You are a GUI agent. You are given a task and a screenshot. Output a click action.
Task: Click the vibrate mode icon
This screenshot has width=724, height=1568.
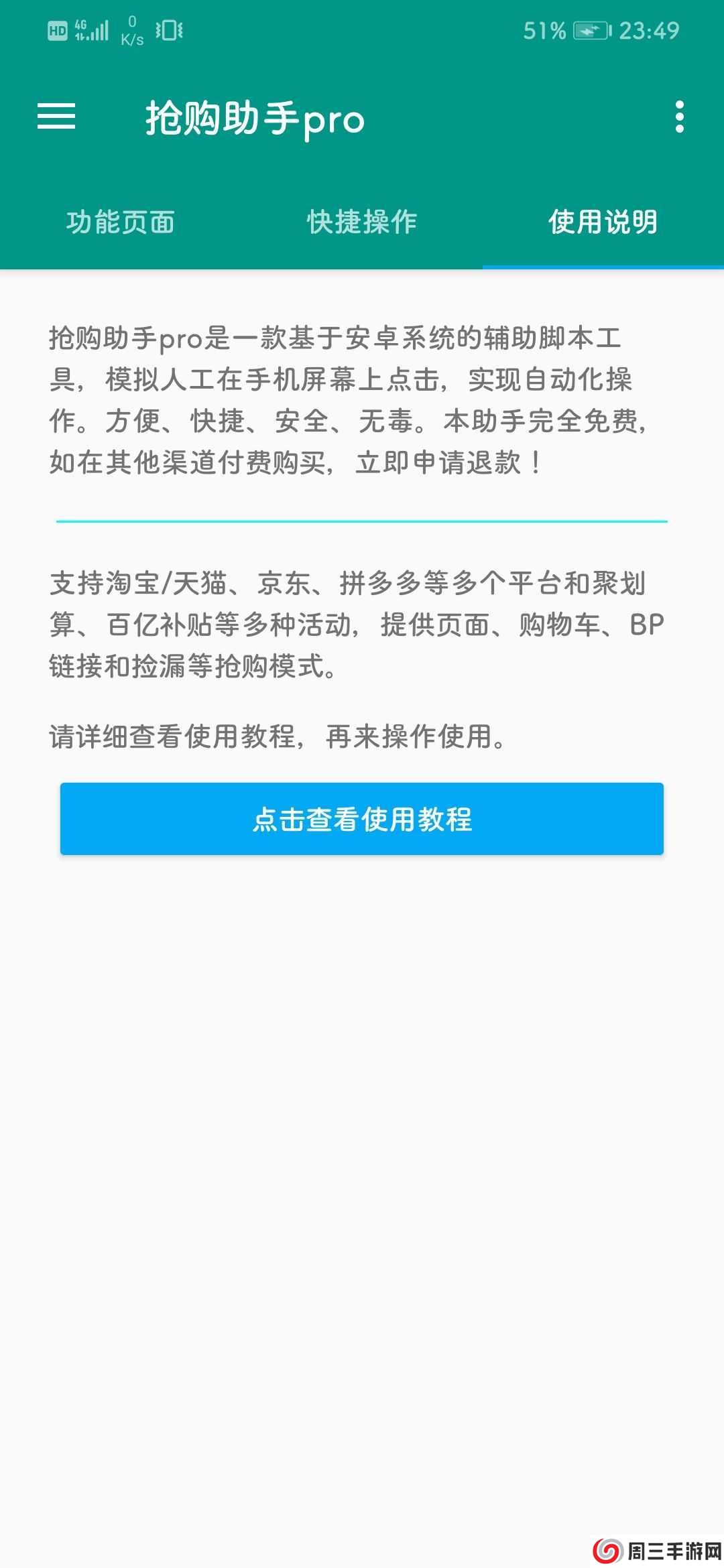(x=170, y=30)
